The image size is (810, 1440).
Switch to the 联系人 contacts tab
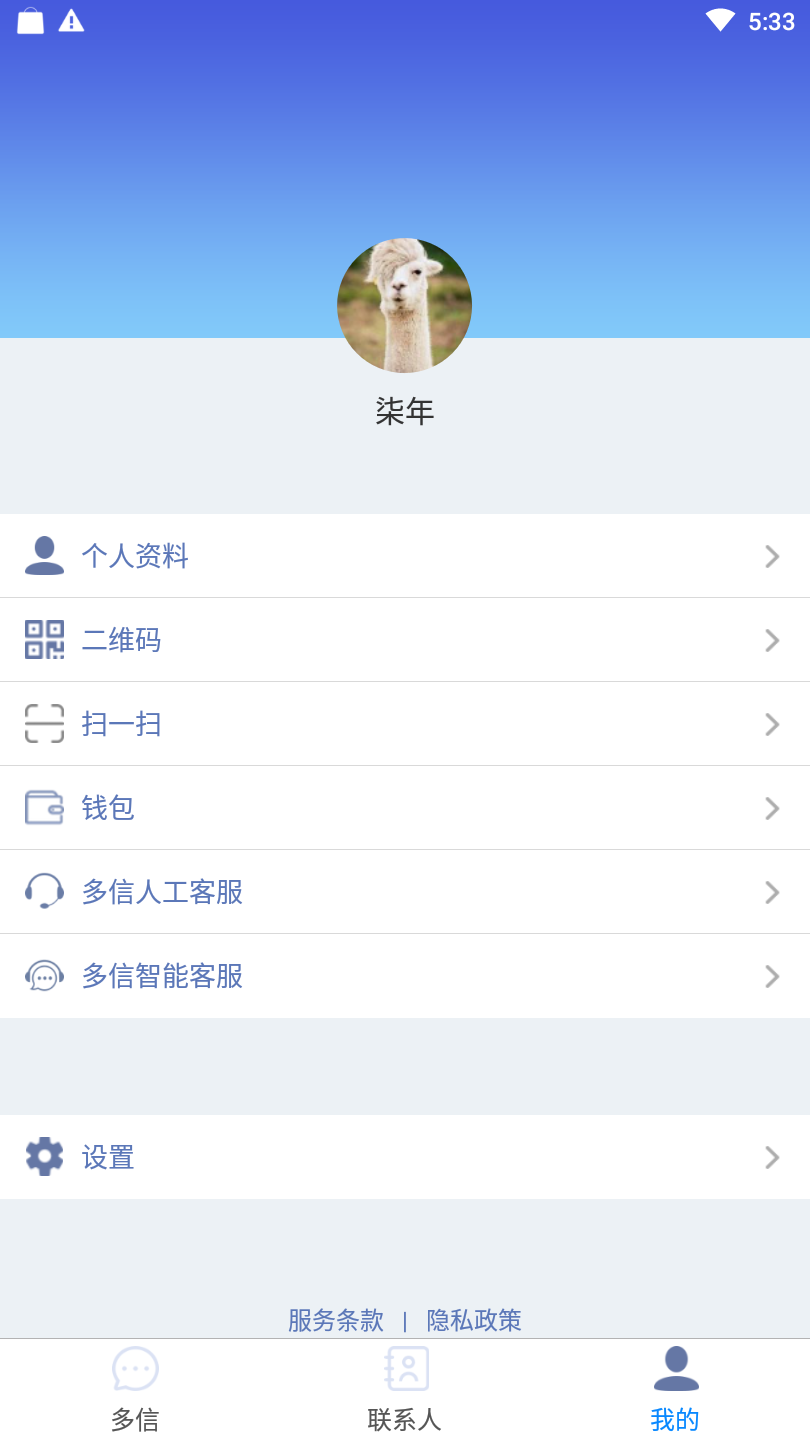(405, 1390)
